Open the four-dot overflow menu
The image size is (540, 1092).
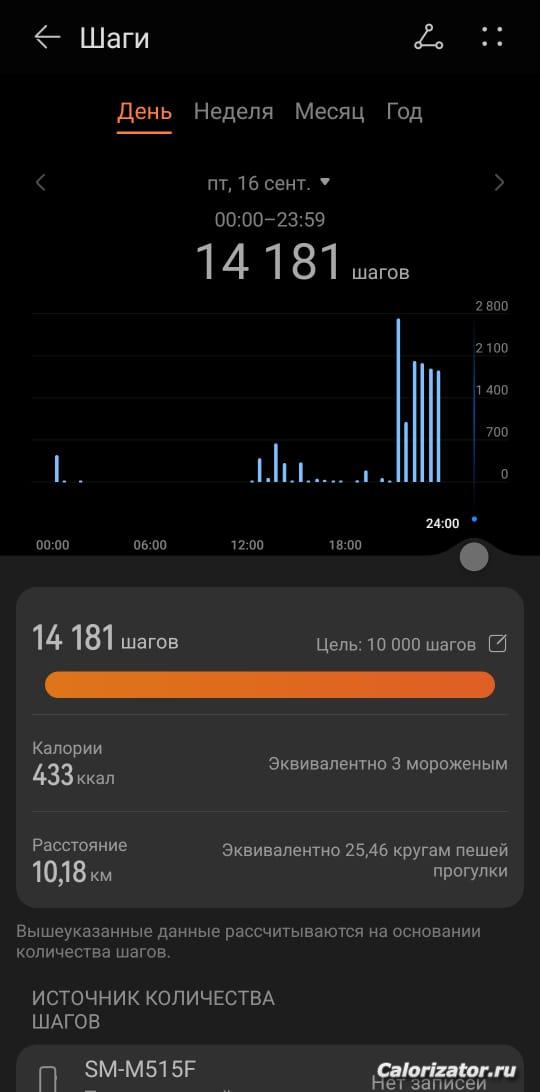[x=492, y=37]
